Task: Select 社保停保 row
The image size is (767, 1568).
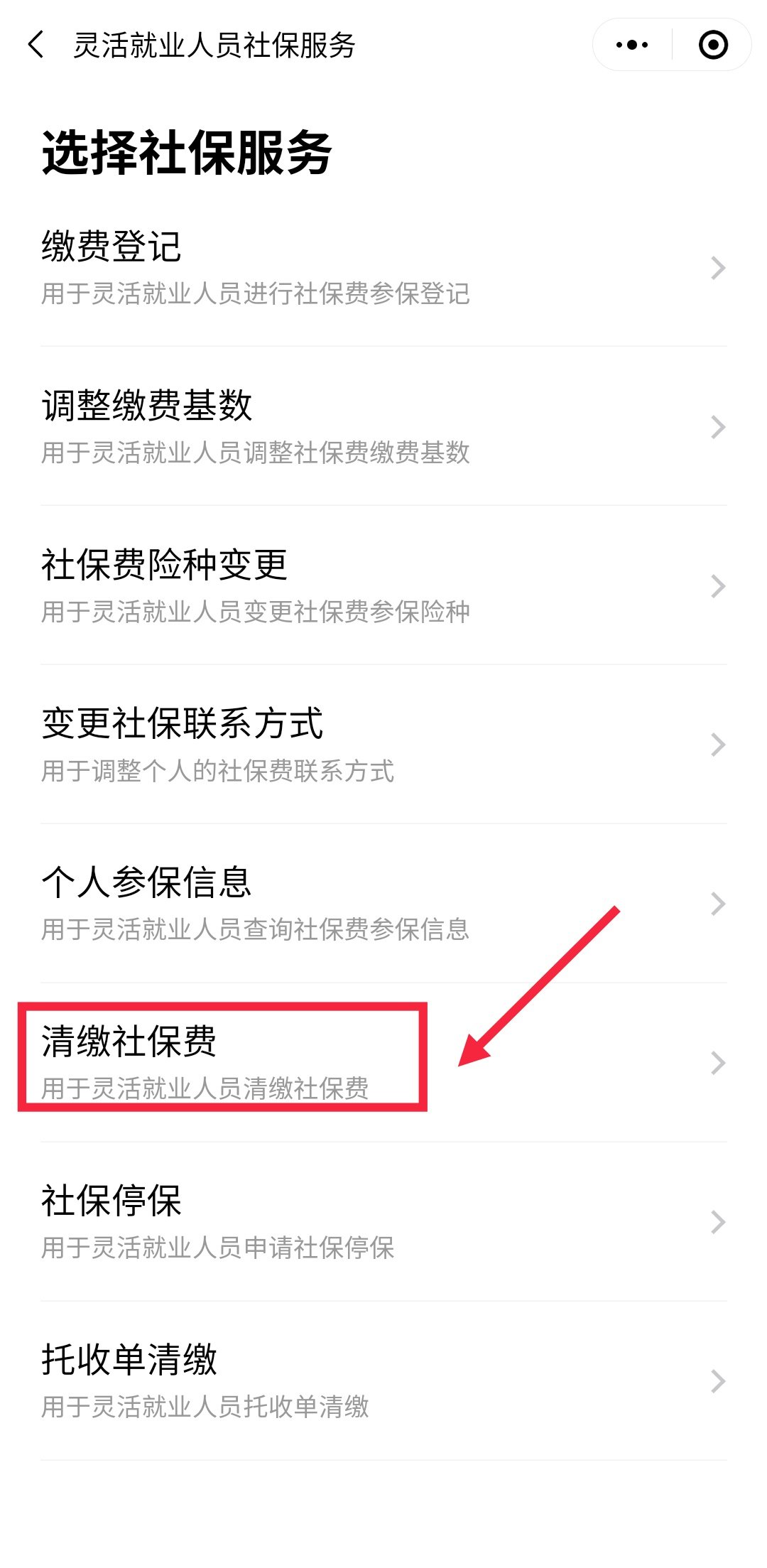Action: (383, 1222)
